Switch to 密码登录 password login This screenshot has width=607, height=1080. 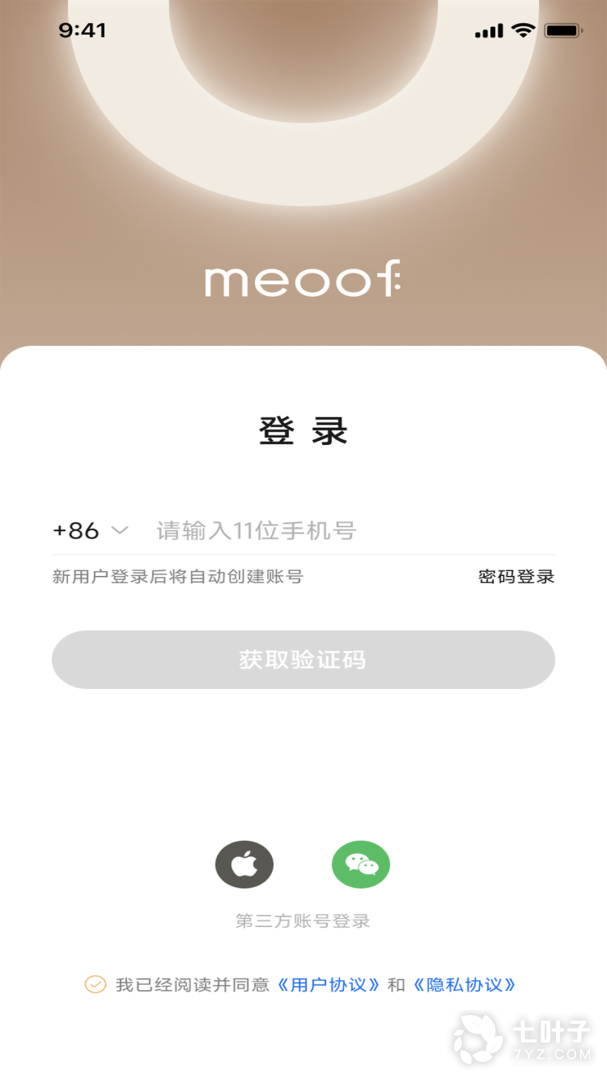pyautogui.click(x=516, y=576)
